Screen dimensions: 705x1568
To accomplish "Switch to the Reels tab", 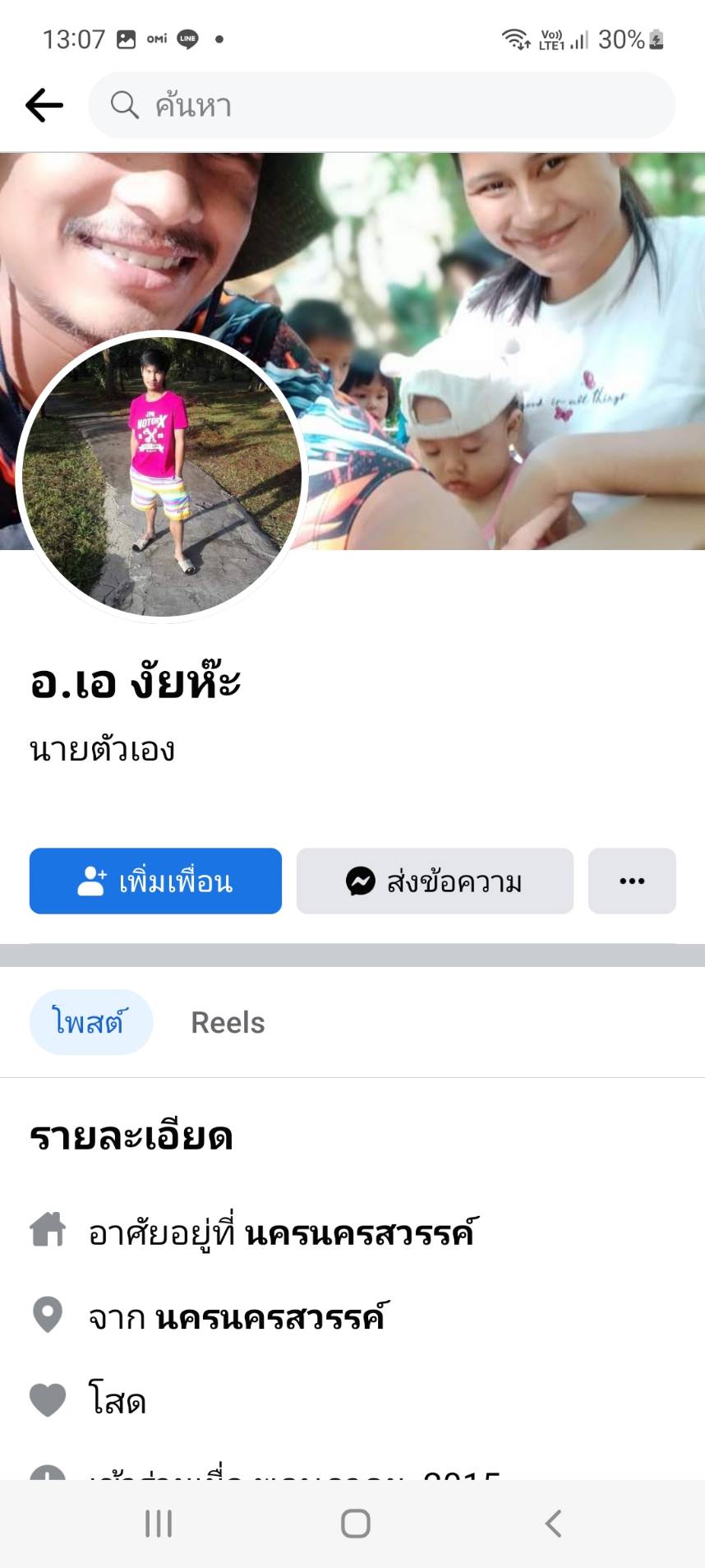I will point(228,1022).
